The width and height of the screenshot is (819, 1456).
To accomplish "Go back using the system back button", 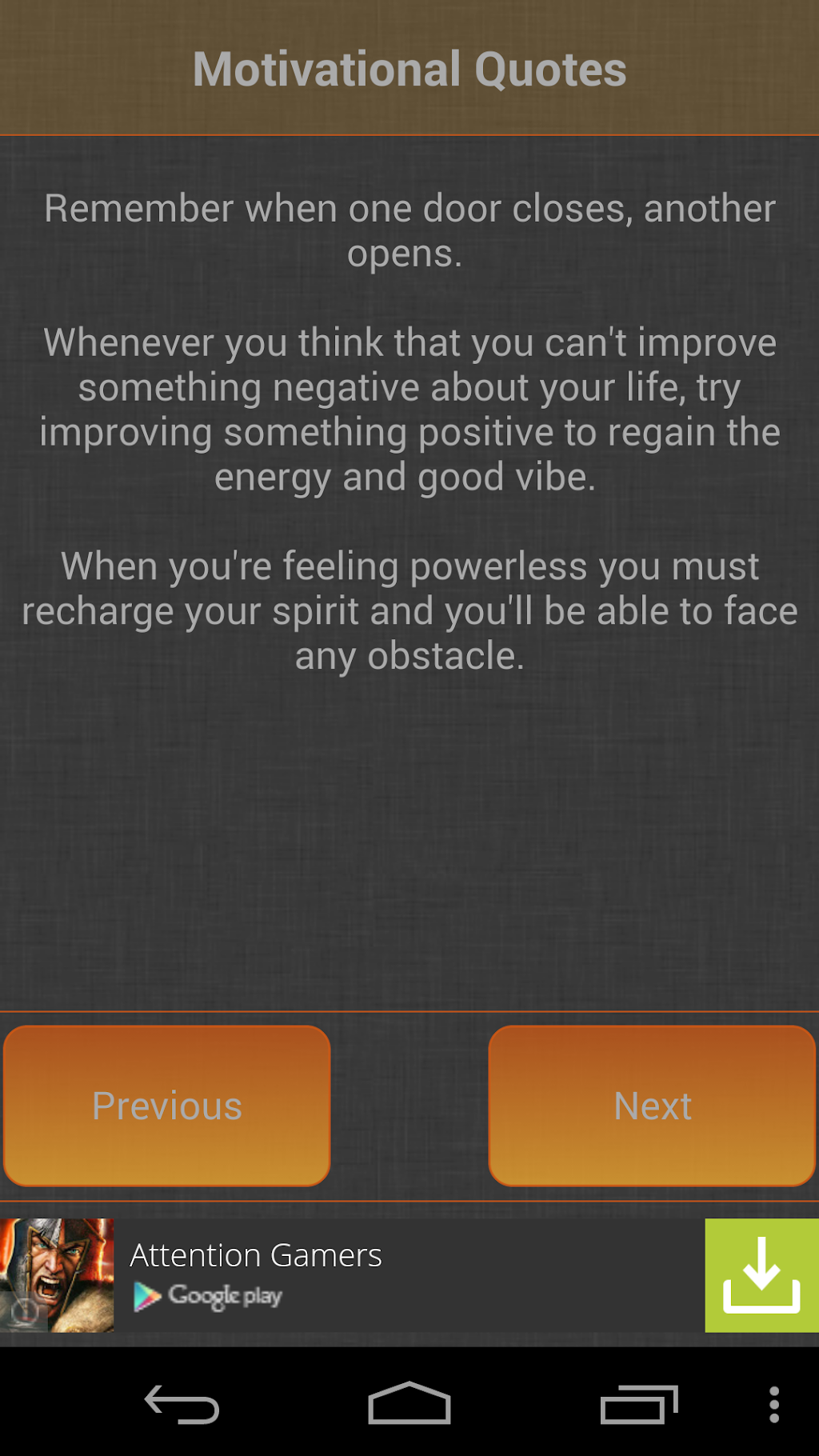I will pos(182,1405).
